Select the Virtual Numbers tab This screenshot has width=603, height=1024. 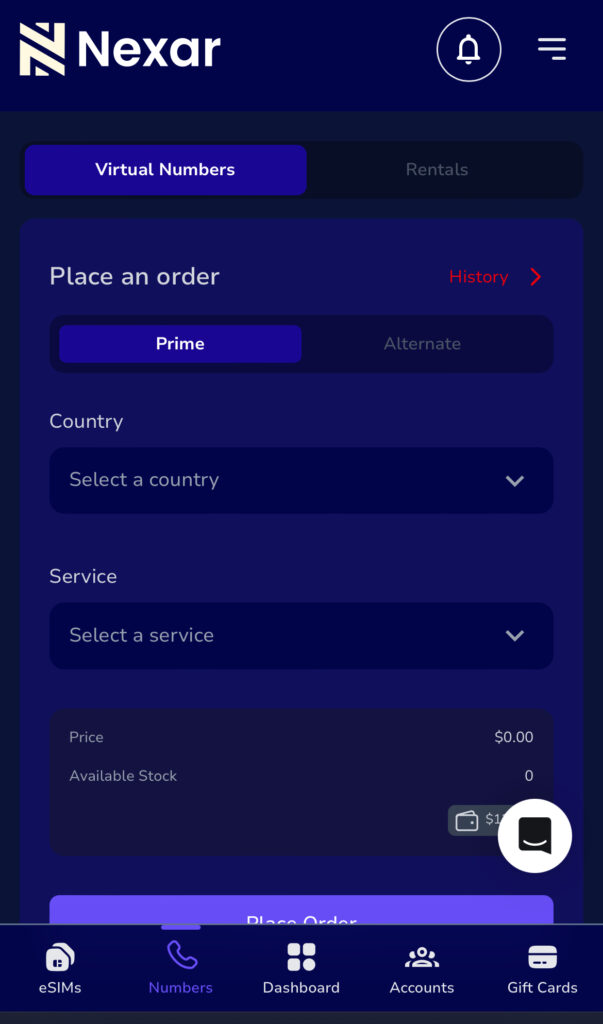pos(165,170)
